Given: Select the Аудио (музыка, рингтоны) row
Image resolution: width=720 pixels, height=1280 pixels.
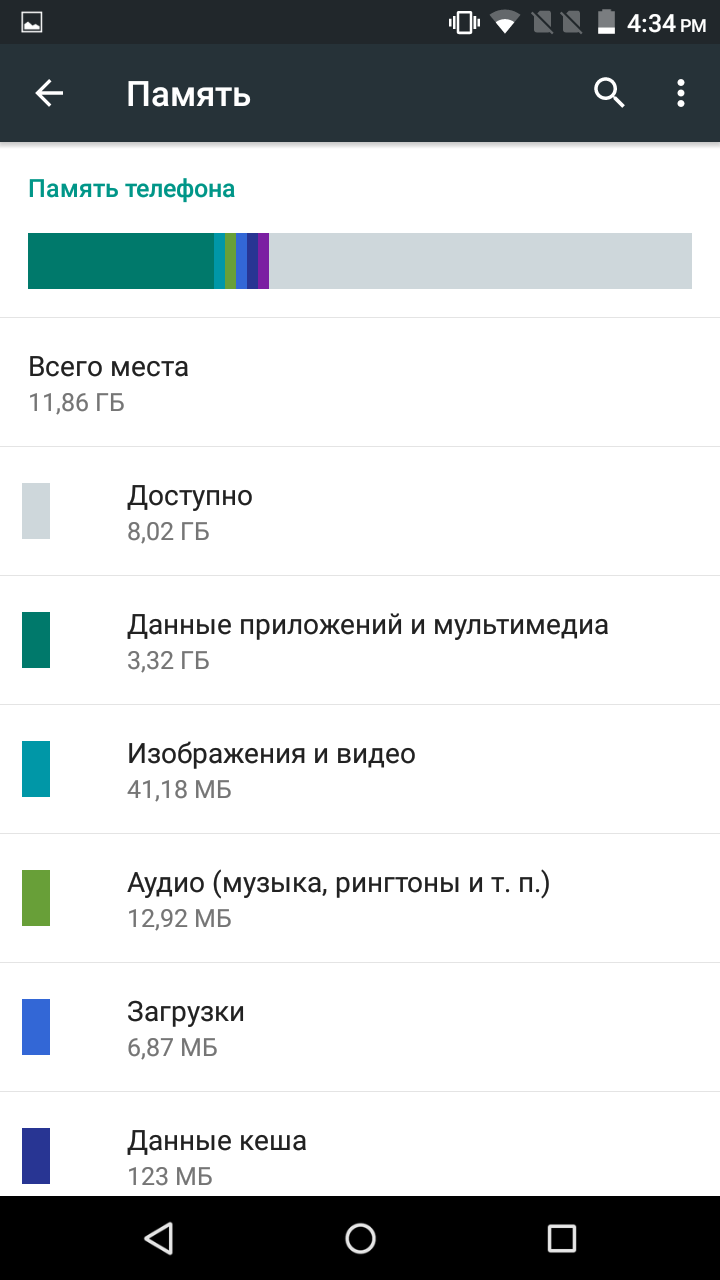Looking at the screenshot, I should tap(360, 898).
